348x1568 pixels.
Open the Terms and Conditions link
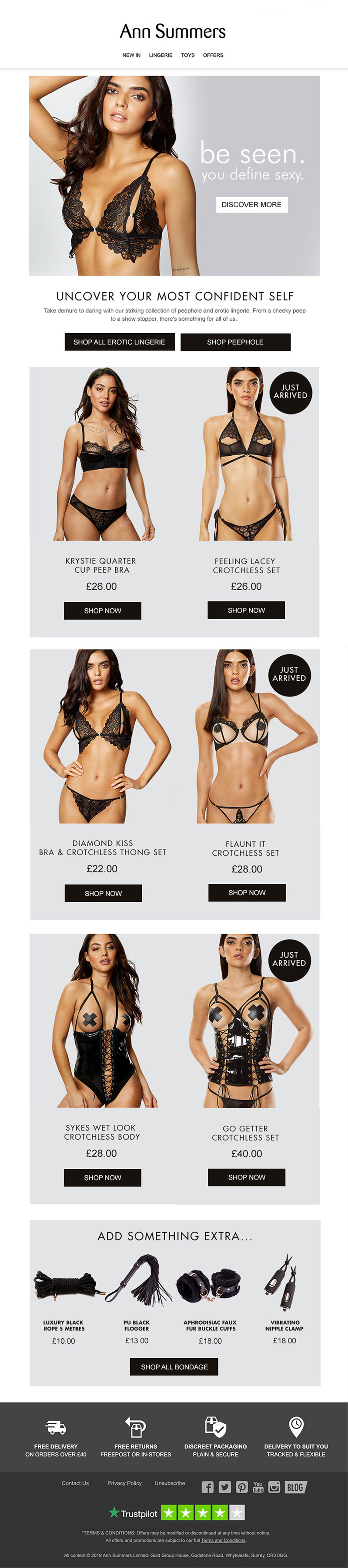223,1540
